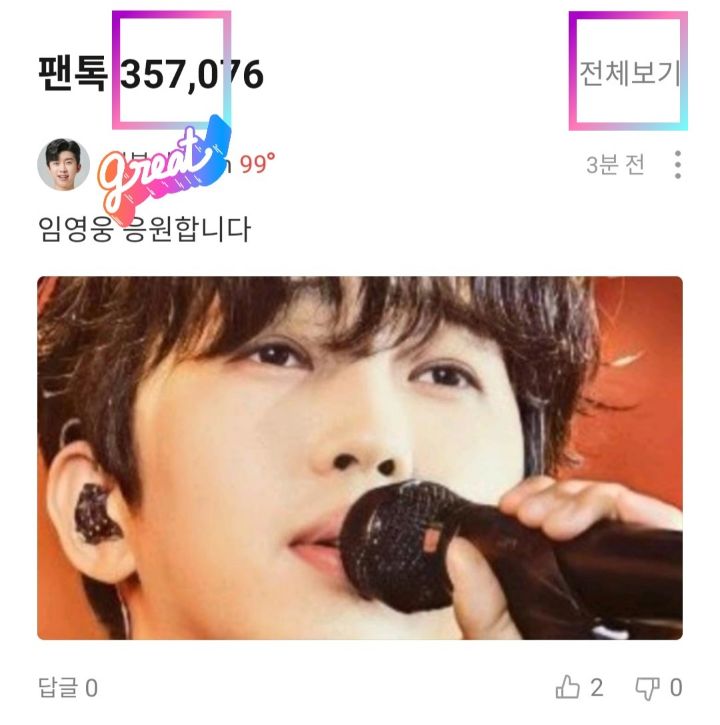
Task: Tap 전체보기 to view all fan talk
Action: pos(629,74)
